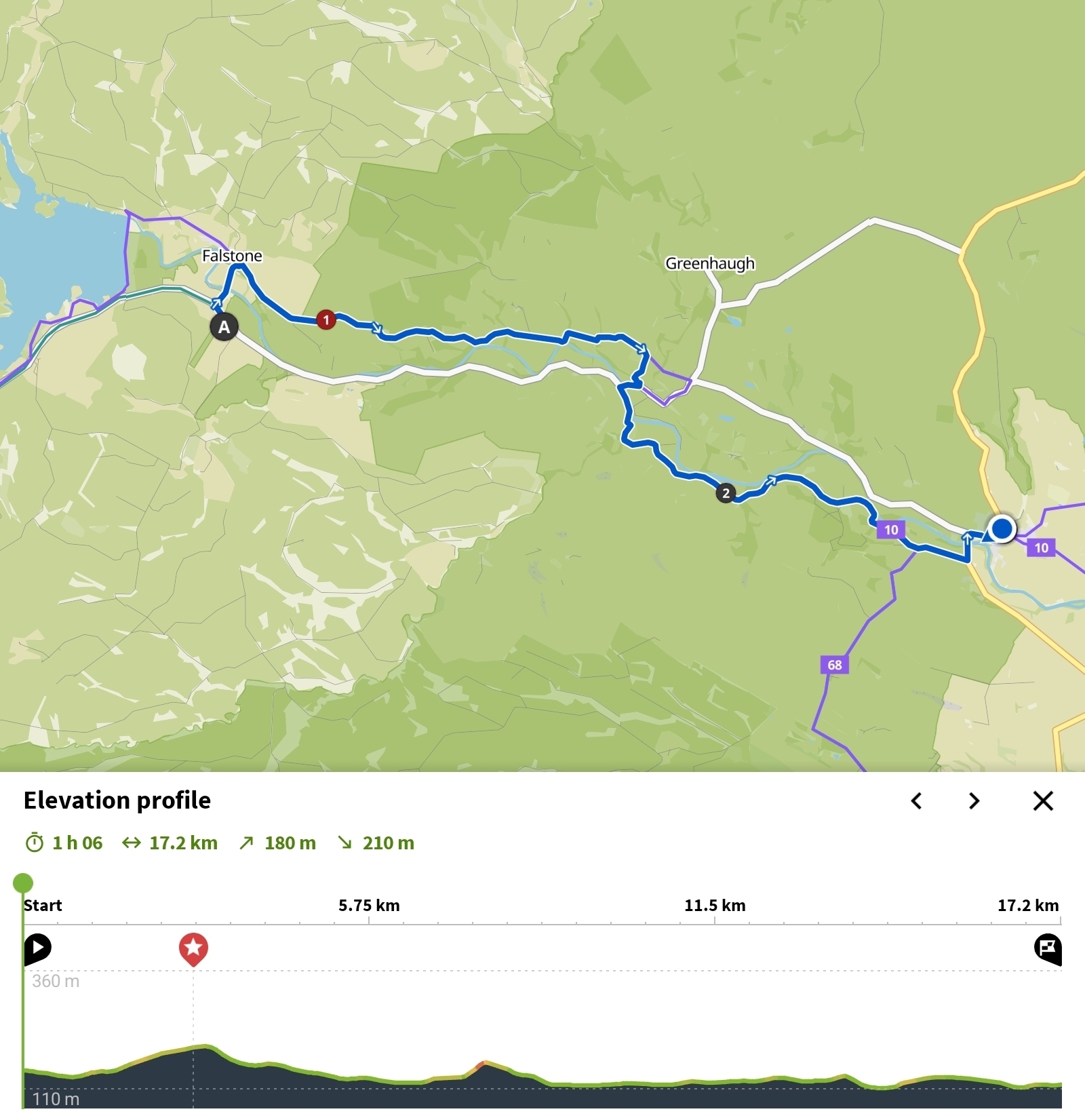Image resolution: width=1085 pixels, height=1120 pixels.
Task: Tap start point marker A on map
Action: (x=224, y=327)
